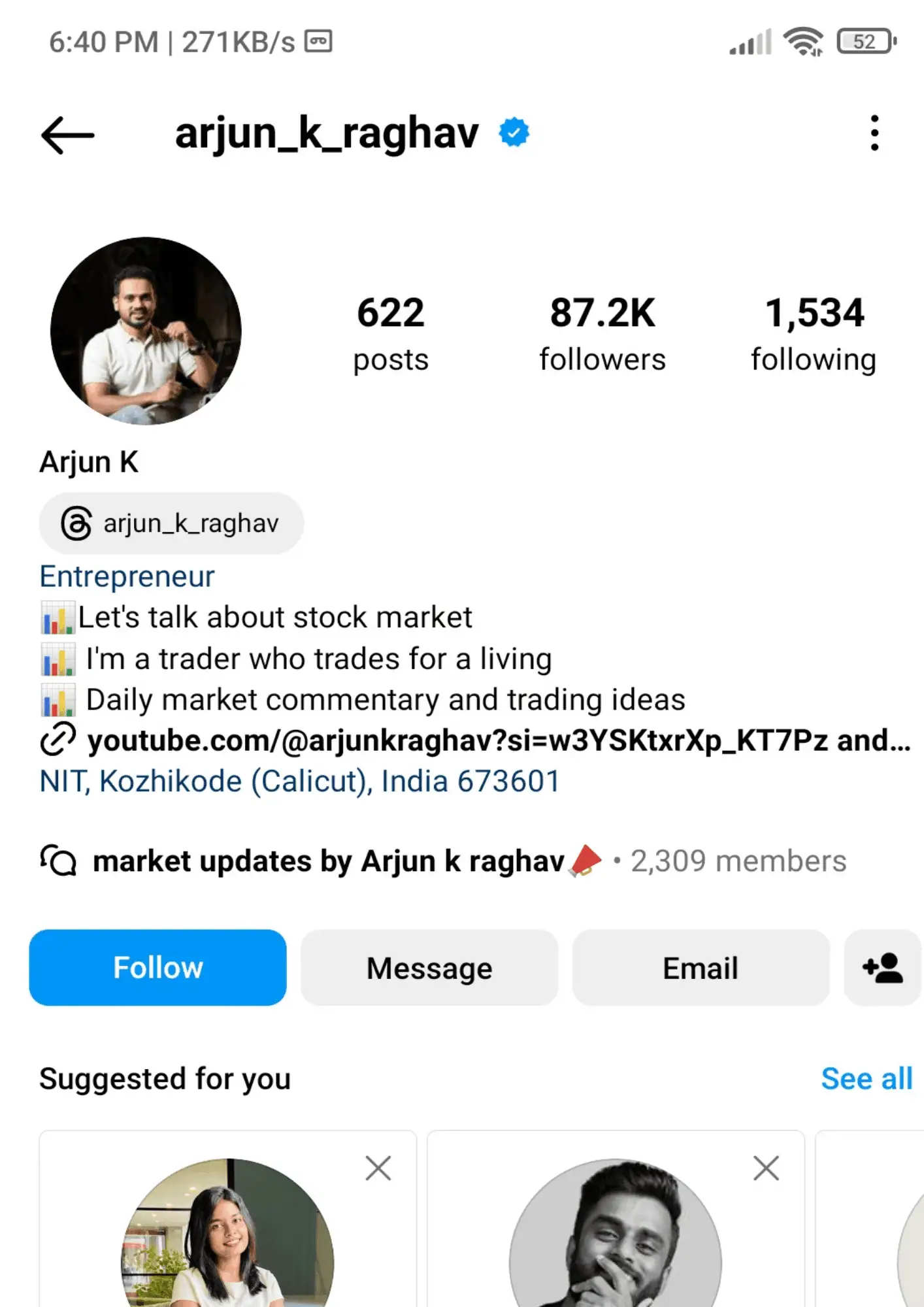Open the arjun_k_raghav Threads badge

(x=171, y=523)
